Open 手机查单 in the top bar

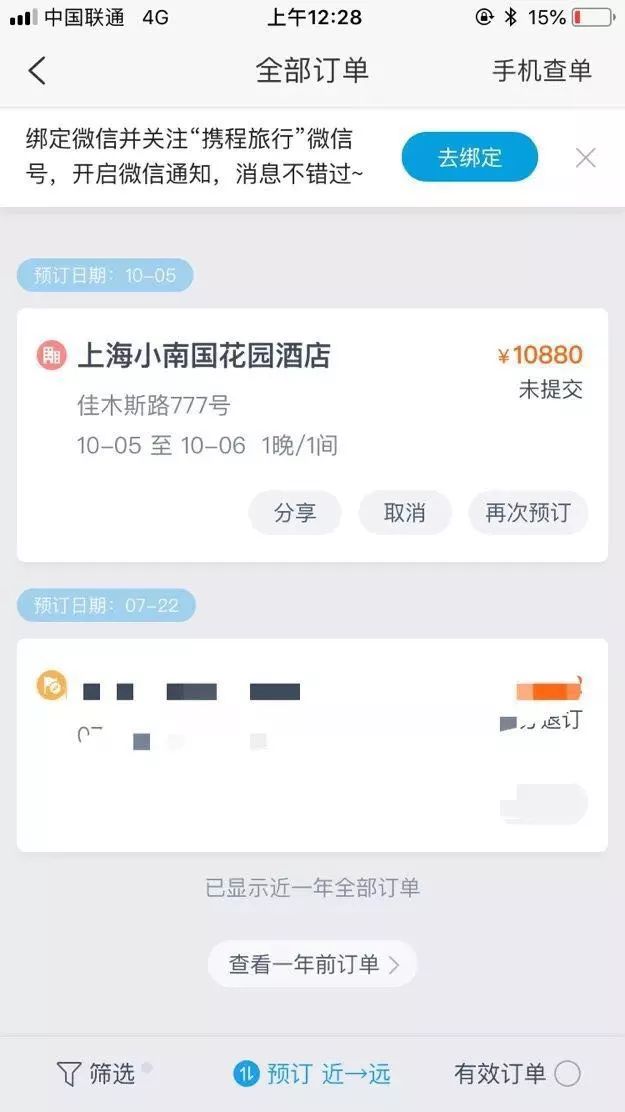[542, 71]
